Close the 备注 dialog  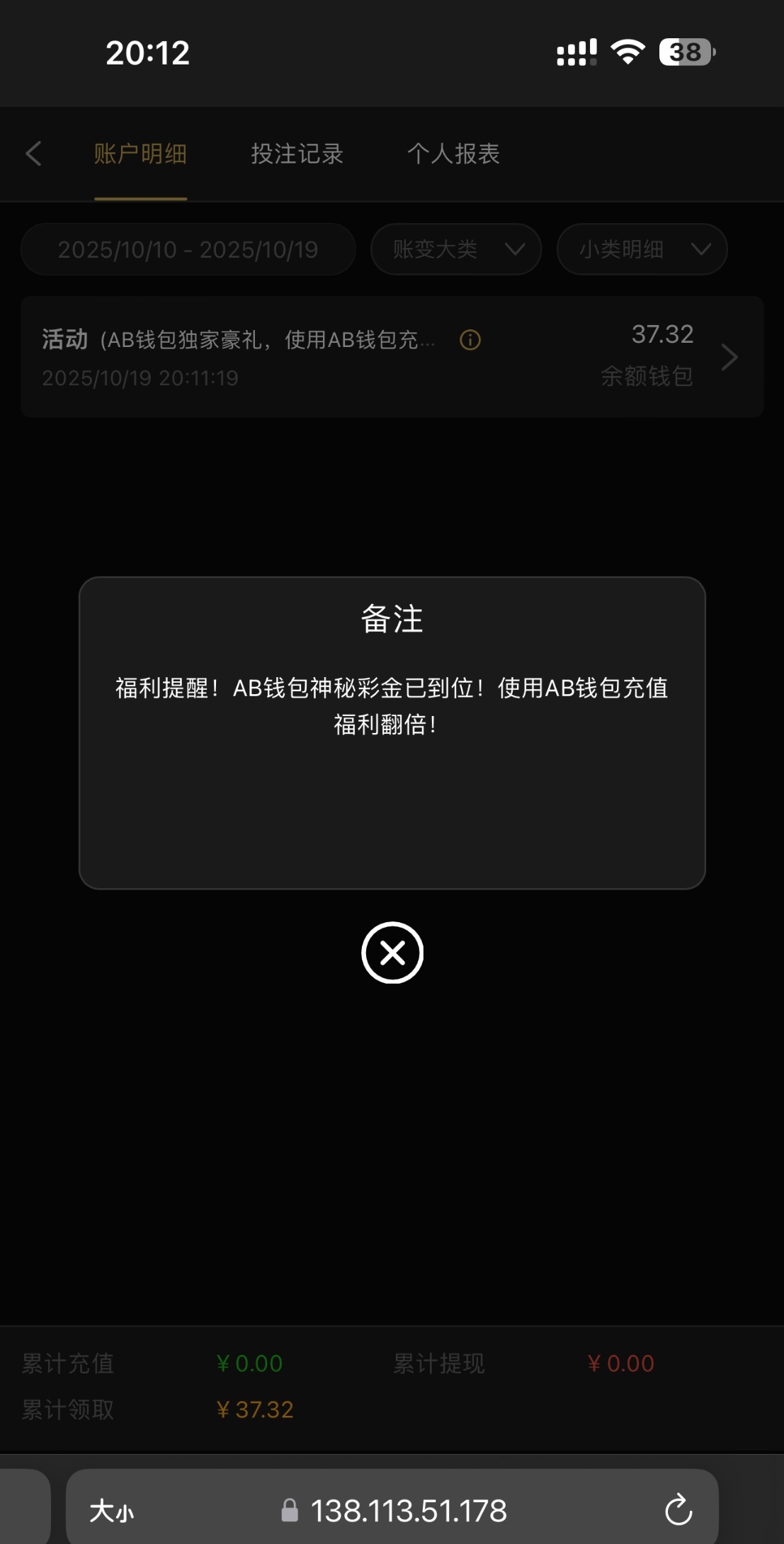click(392, 953)
